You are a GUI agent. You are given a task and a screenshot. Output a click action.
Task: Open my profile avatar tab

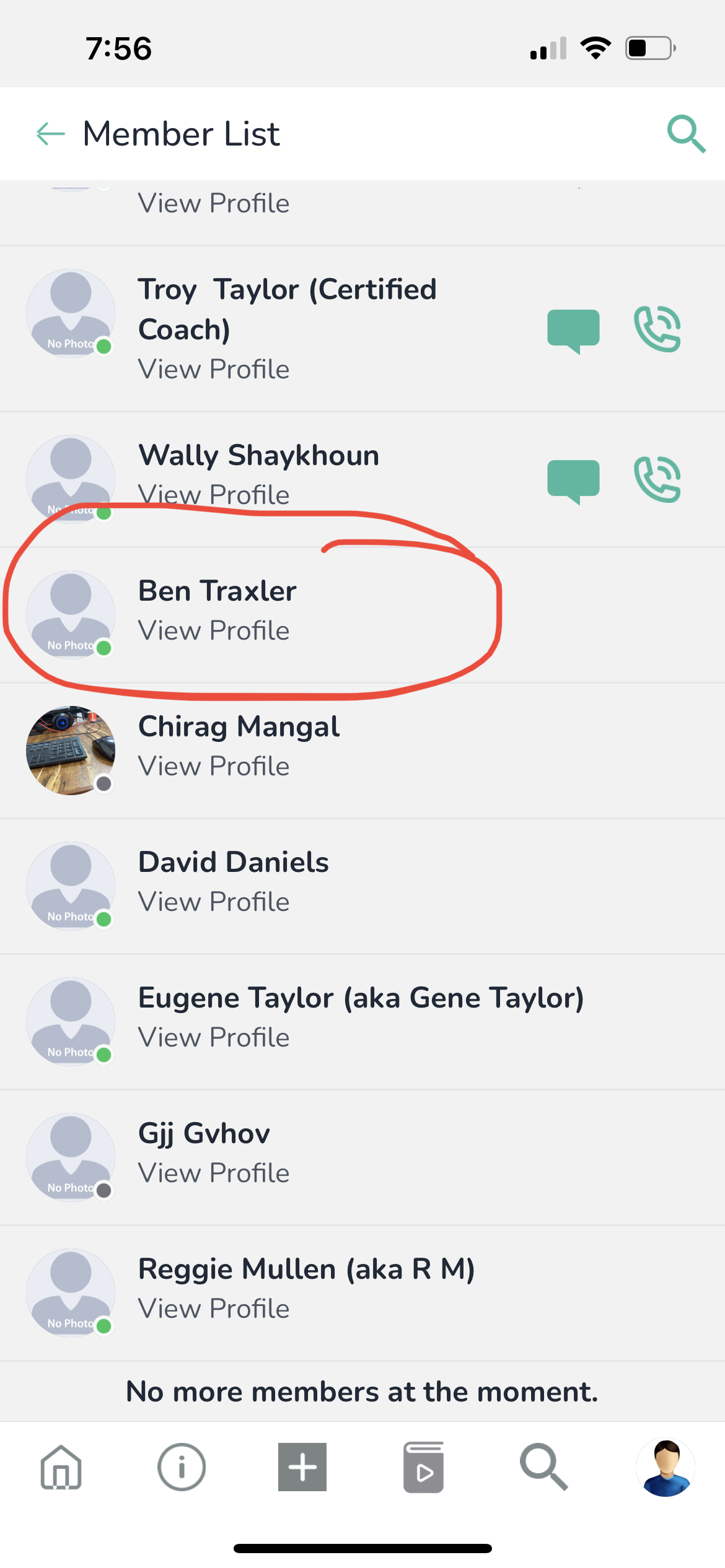[x=665, y=1468]
